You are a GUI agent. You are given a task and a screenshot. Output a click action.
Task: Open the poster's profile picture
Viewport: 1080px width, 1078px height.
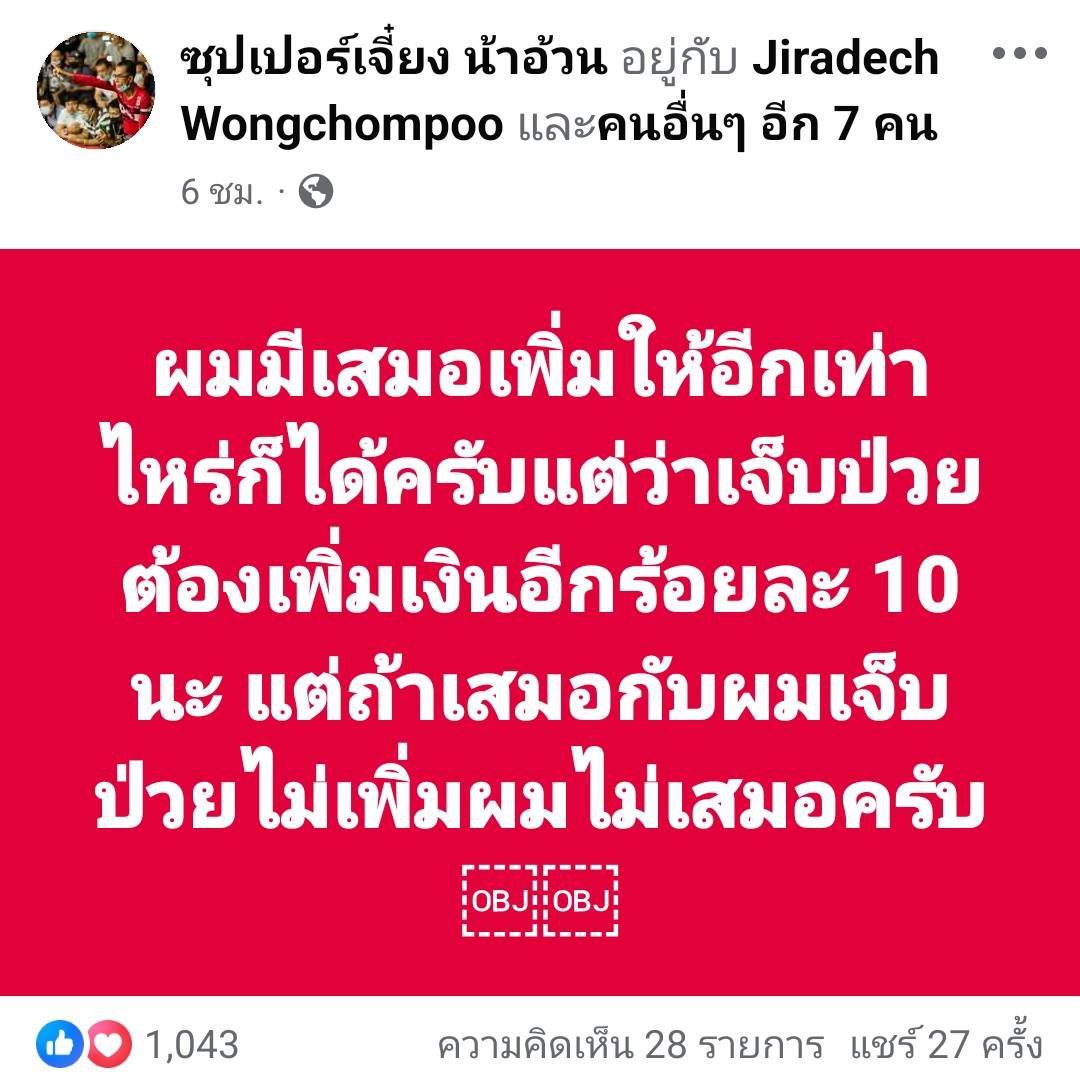tap(95, 90)
